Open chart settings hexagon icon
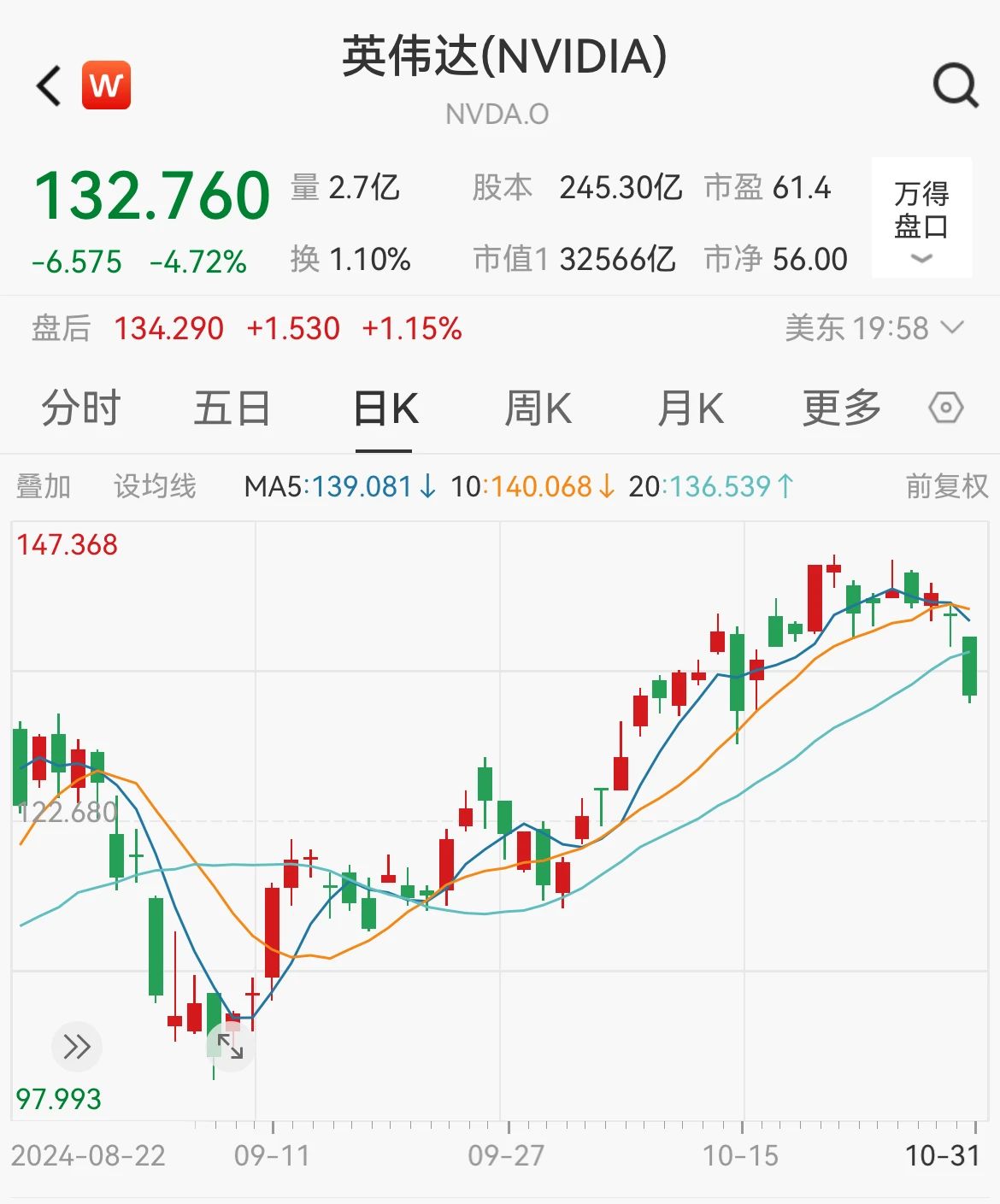Image resolution: width=1000 pixels, height=1204 pixels. coord(945,408)
